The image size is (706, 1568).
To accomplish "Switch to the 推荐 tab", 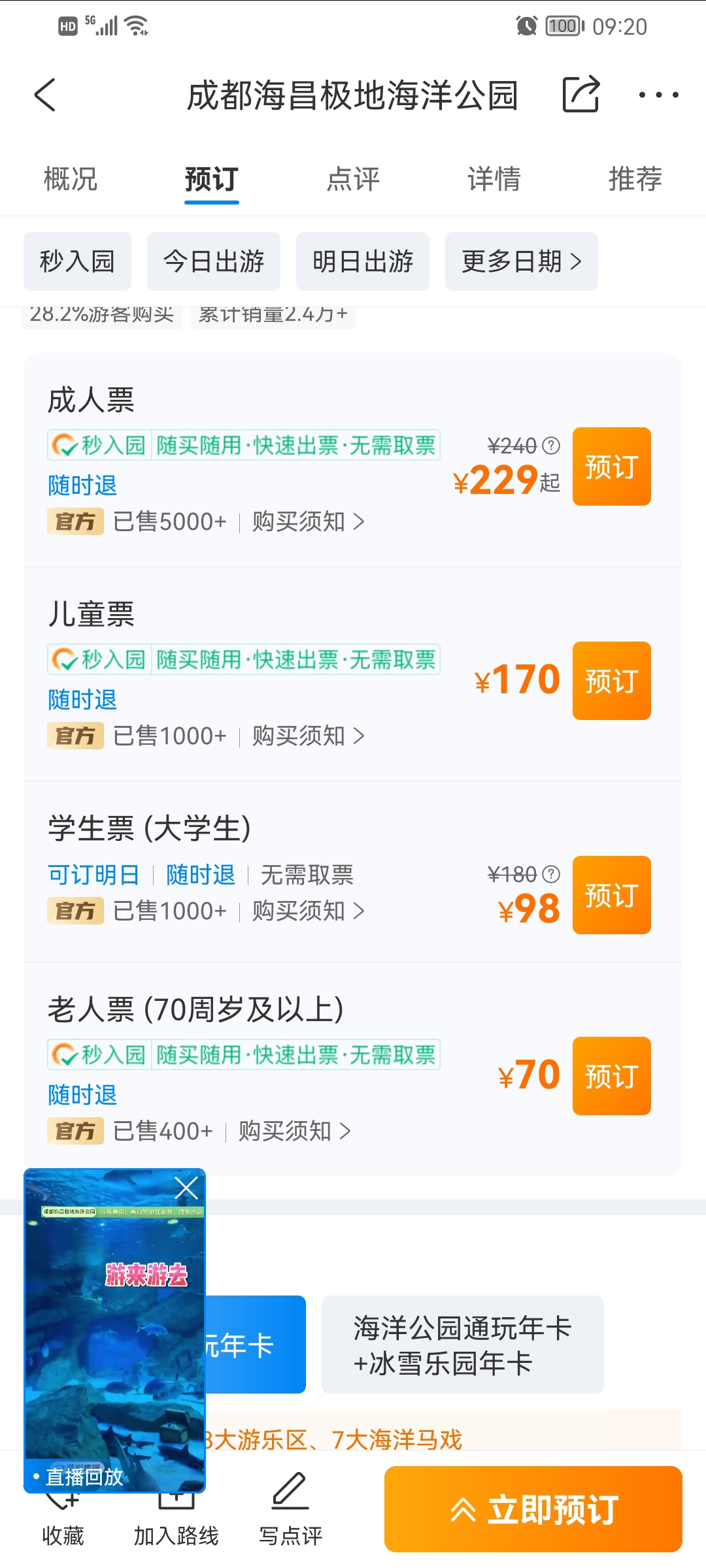I will click(x=635, y=179).
